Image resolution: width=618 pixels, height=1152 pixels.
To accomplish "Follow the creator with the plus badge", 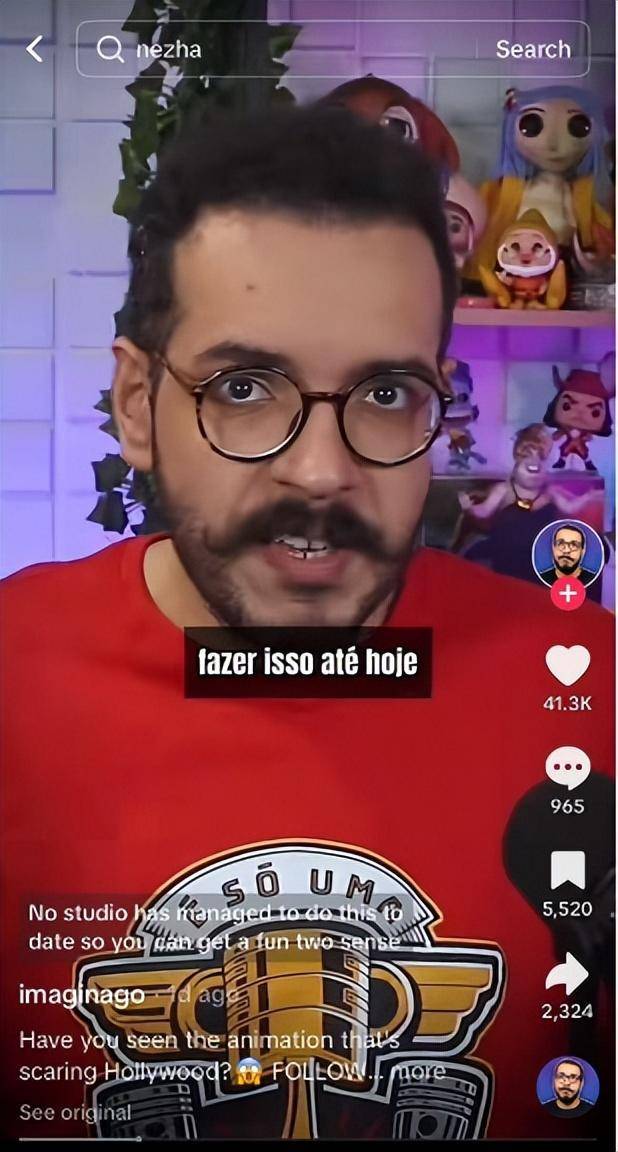I will [x=567, y=594].
